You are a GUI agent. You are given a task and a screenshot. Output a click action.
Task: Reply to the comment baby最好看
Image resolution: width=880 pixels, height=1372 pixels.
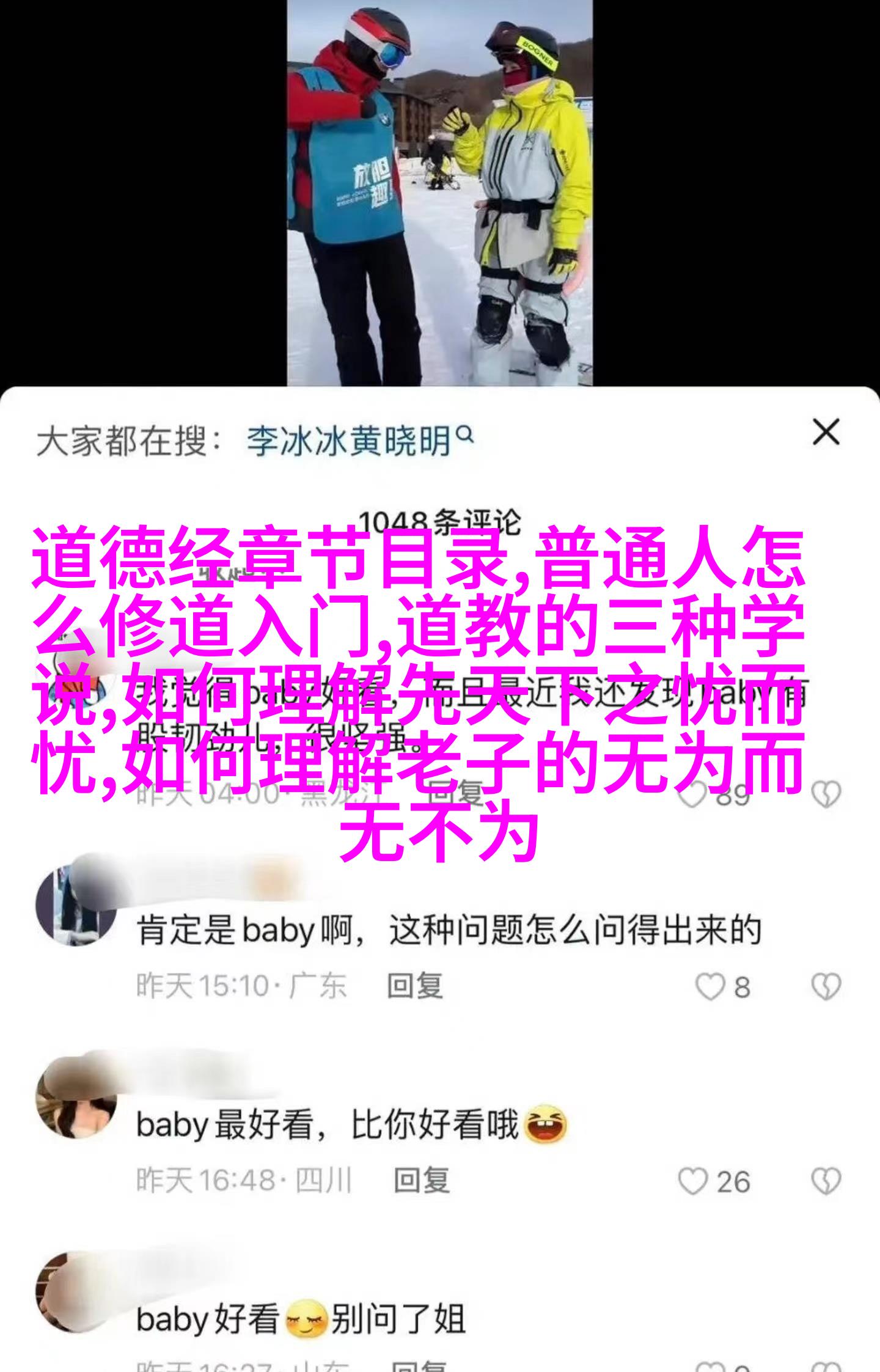(421, 1180)
